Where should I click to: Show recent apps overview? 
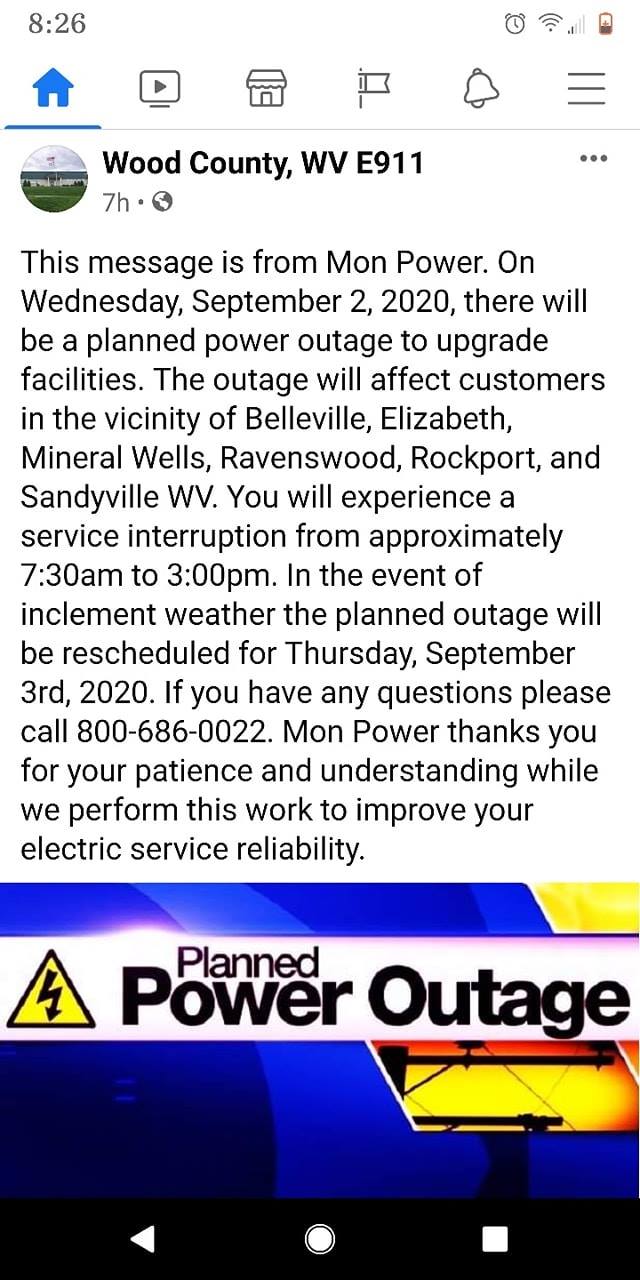pos(495,1239)
